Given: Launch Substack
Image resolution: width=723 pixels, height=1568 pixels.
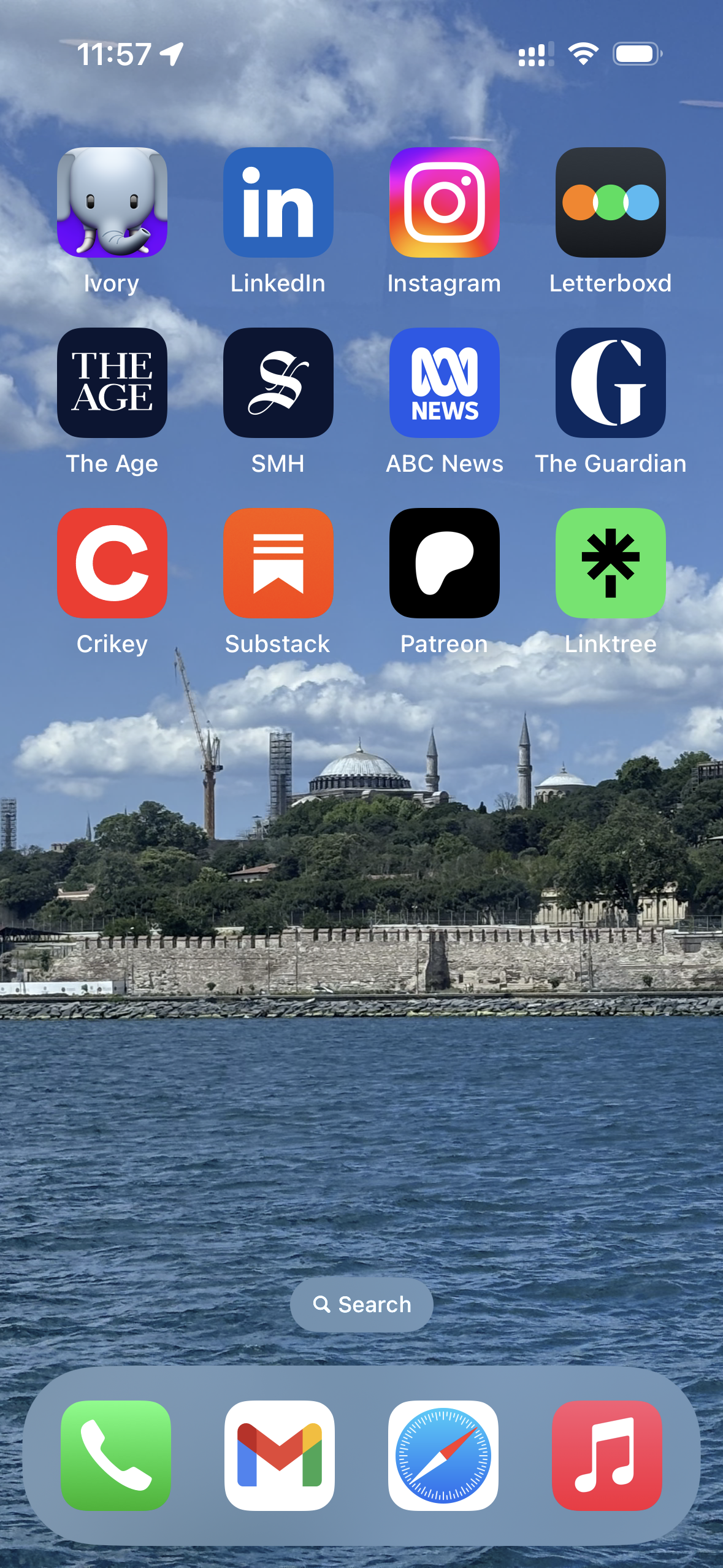Looking at the screenshot, I should pyautogui.click(x=278, y=563).
